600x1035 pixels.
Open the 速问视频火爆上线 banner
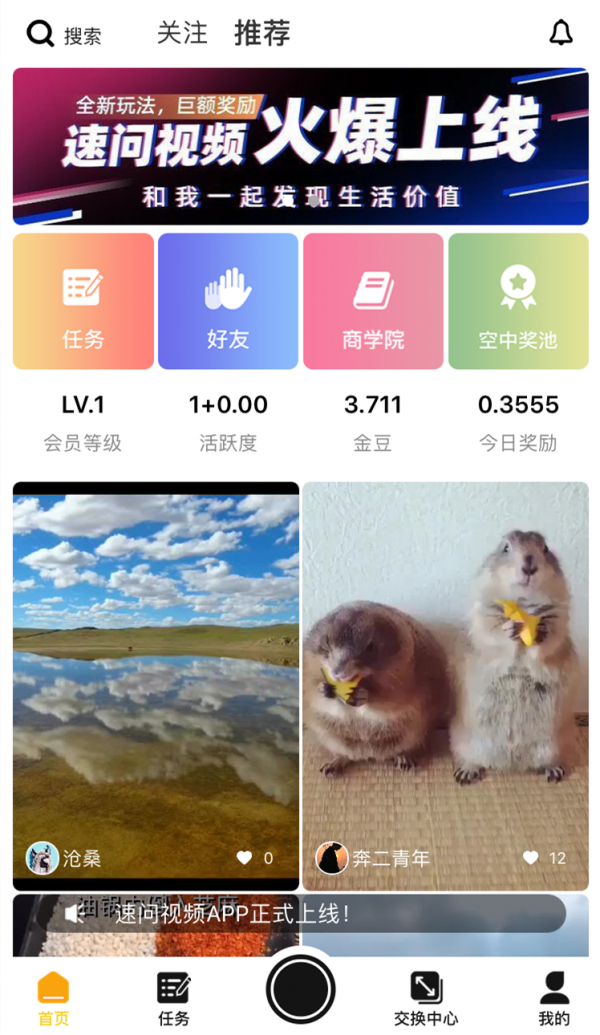[300, 146]
